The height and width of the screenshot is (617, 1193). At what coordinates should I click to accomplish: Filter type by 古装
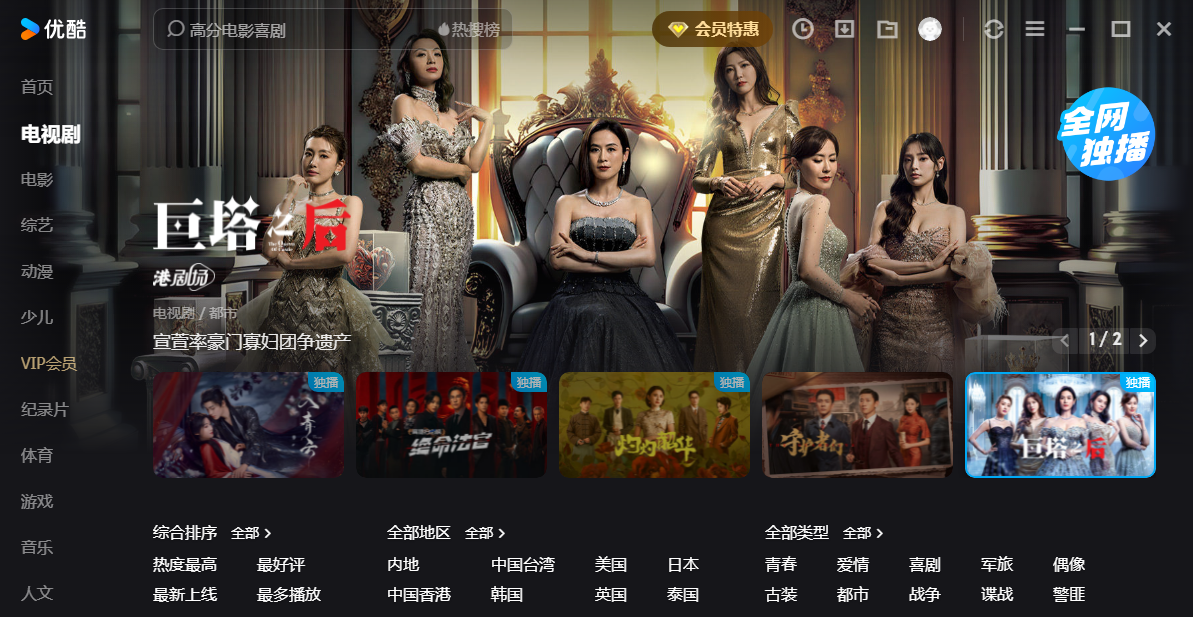[x=781, y=595]
